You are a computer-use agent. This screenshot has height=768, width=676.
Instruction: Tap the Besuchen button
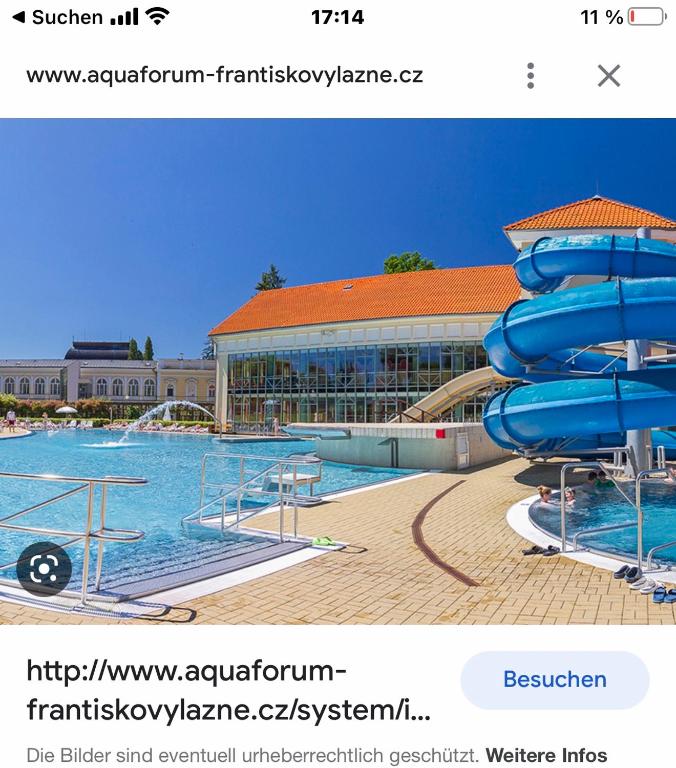554,680
